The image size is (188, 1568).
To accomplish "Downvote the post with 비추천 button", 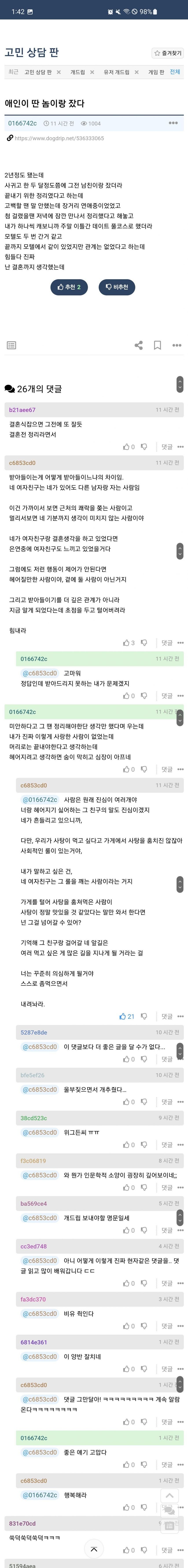I will [x=117, y=287].
